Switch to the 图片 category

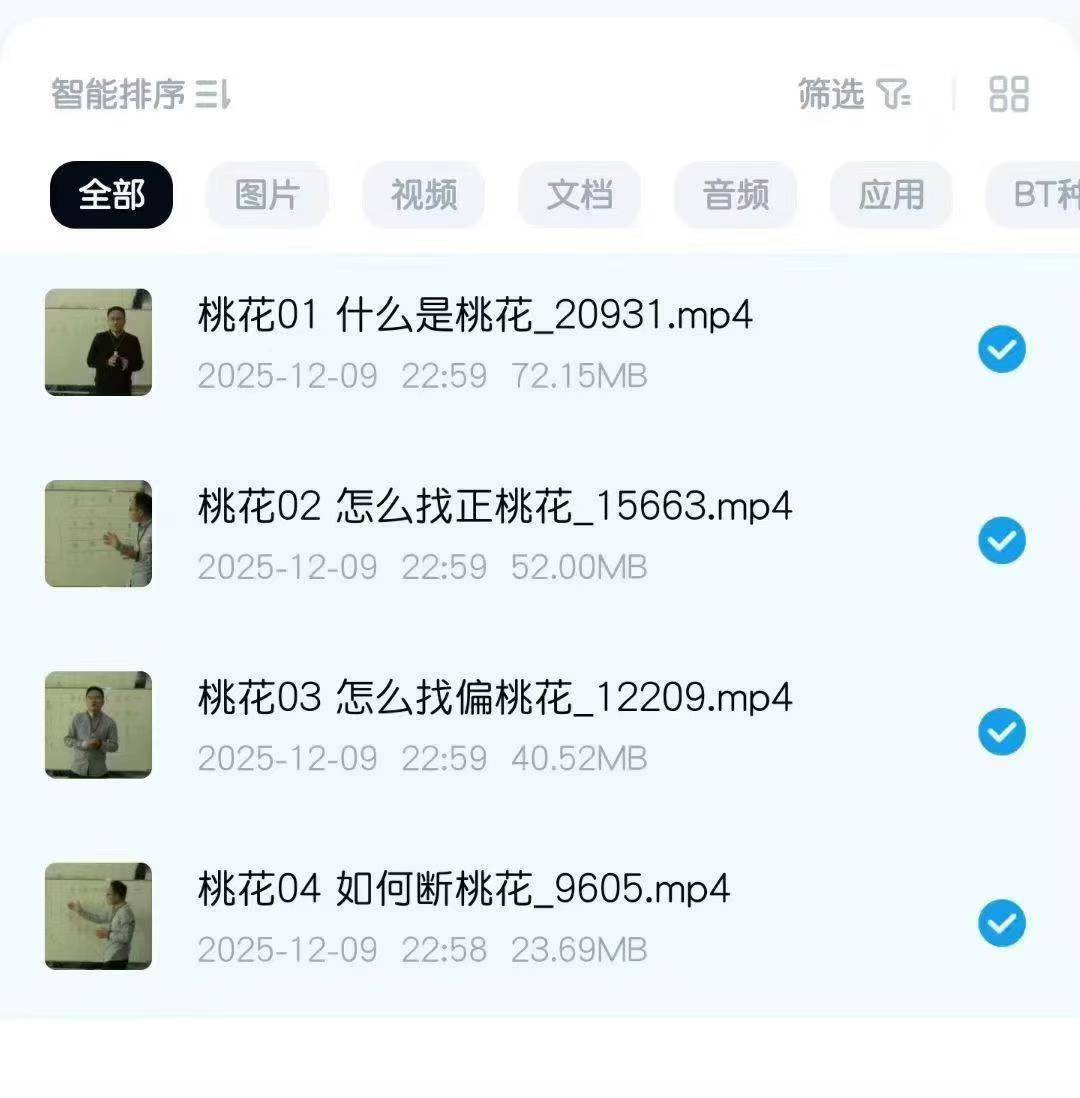pyautogui.click(x=267, y=195)
